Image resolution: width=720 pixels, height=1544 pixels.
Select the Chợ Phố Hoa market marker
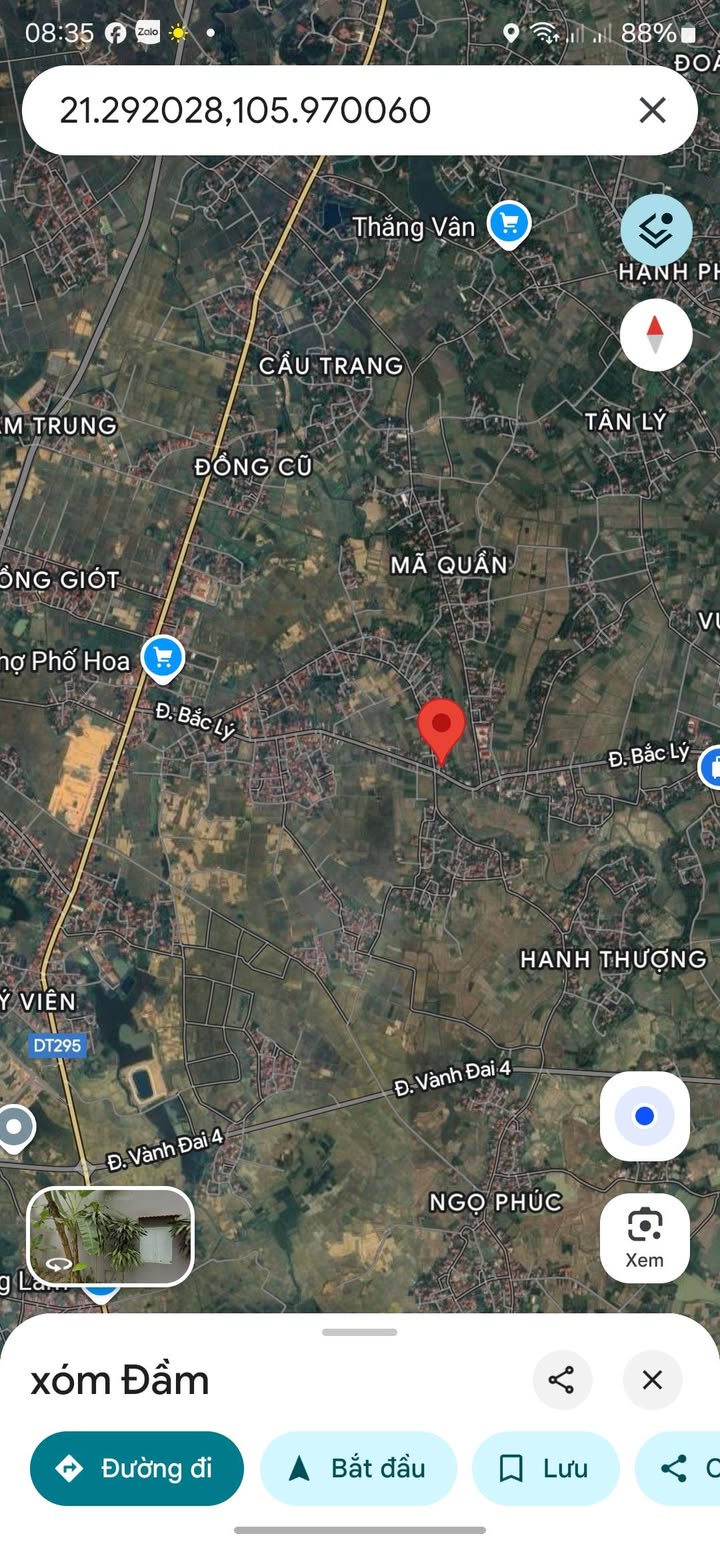tap(163, 659)
